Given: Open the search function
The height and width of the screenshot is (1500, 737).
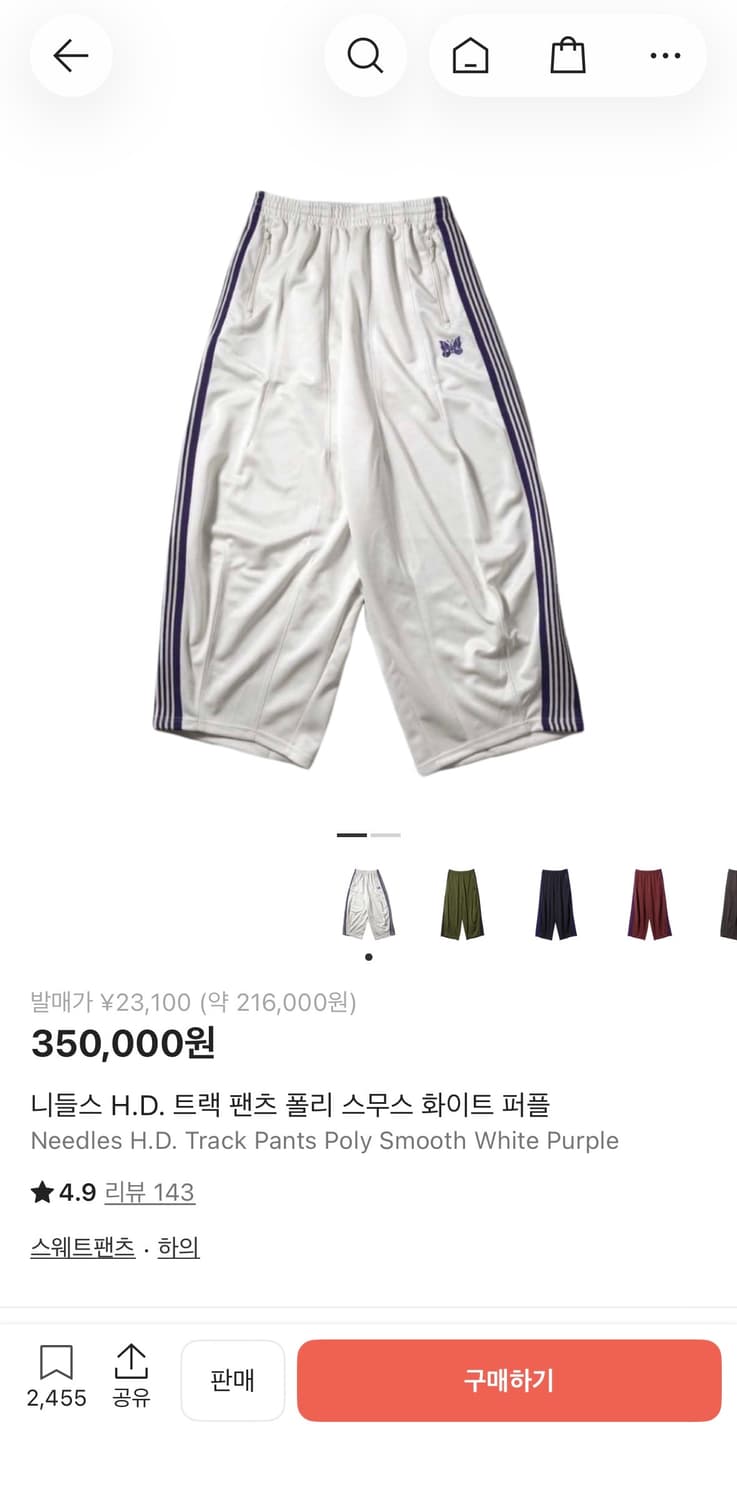Looking at the screenshot, I should click(365, 56).
